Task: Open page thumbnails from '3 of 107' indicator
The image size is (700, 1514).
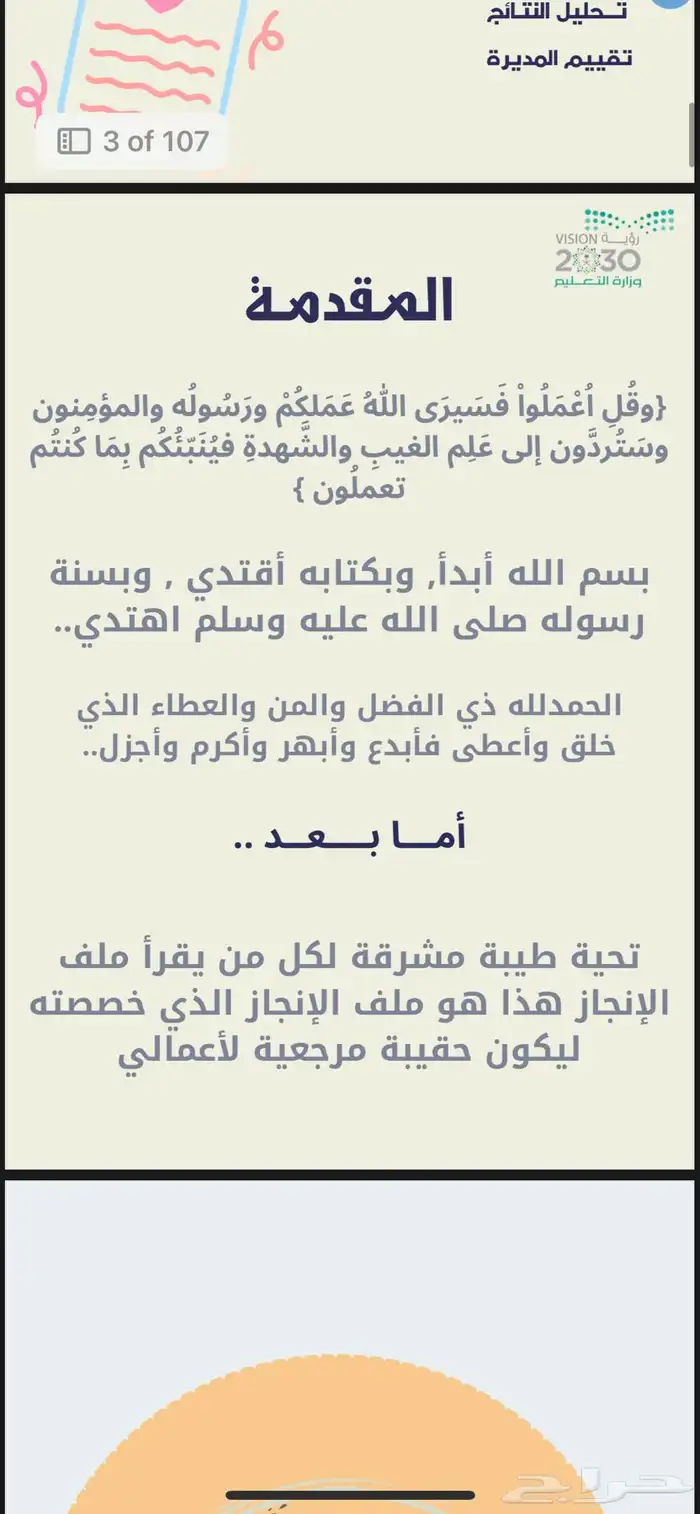Action: (75, 141)
